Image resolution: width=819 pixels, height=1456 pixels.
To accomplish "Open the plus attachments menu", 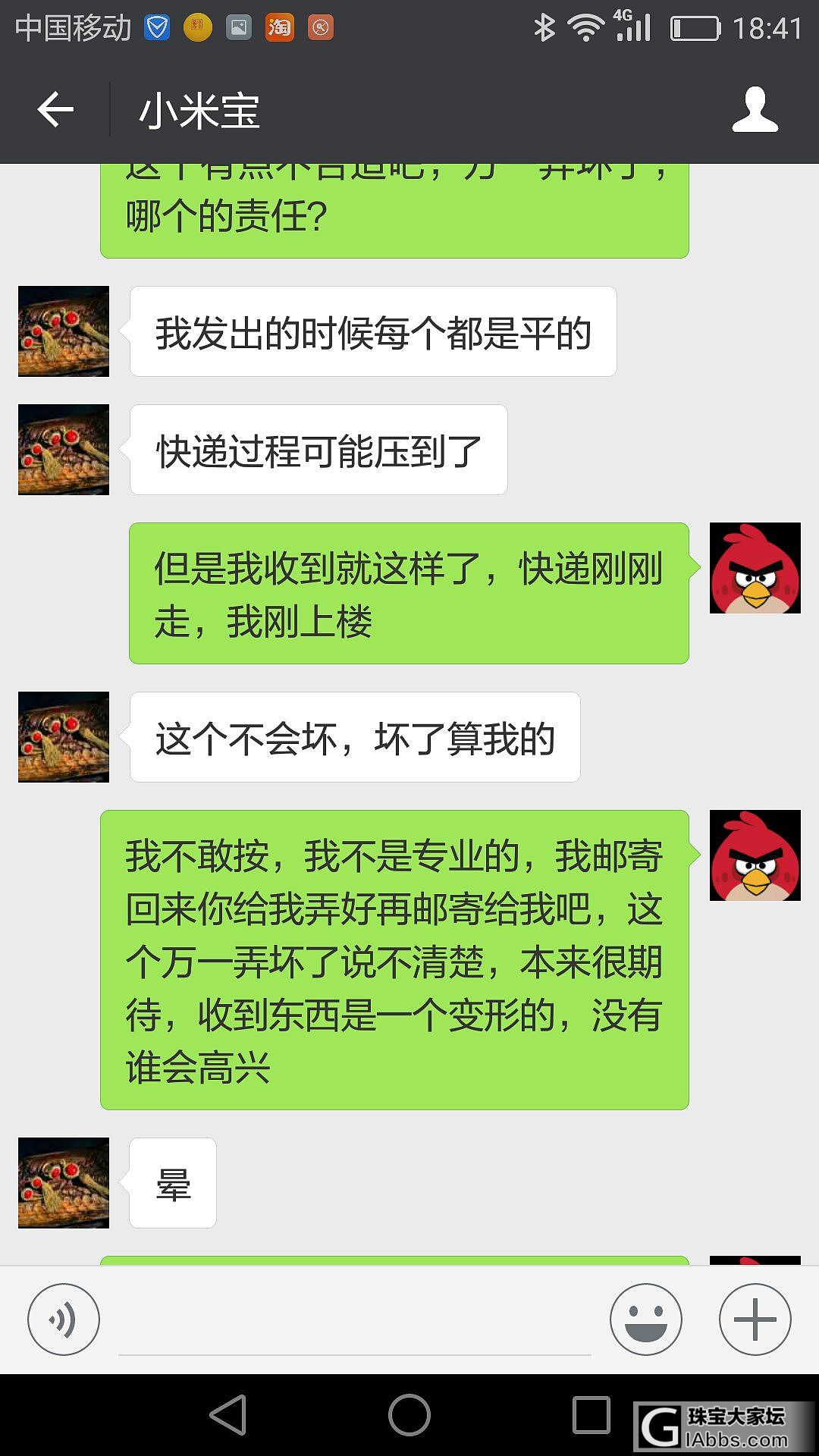I will [x=755, y=1319].
